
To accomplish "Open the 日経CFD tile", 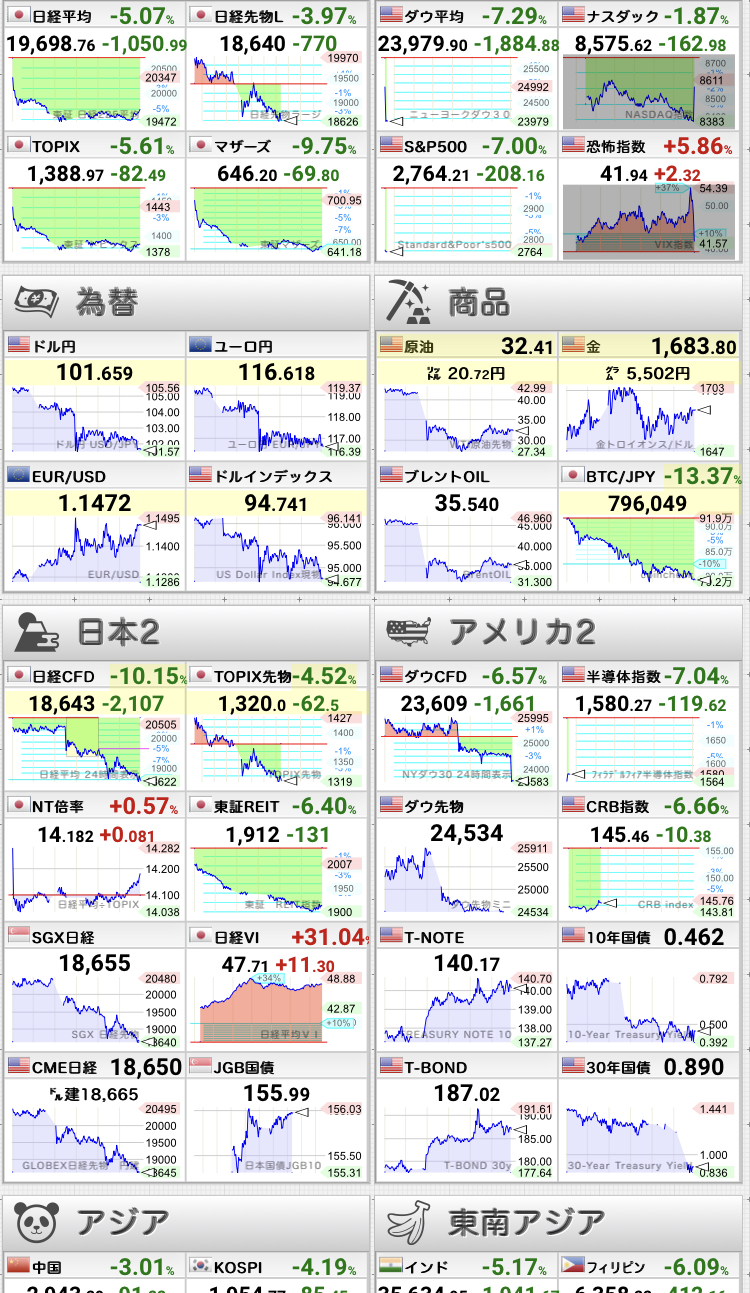I will 95,726.
